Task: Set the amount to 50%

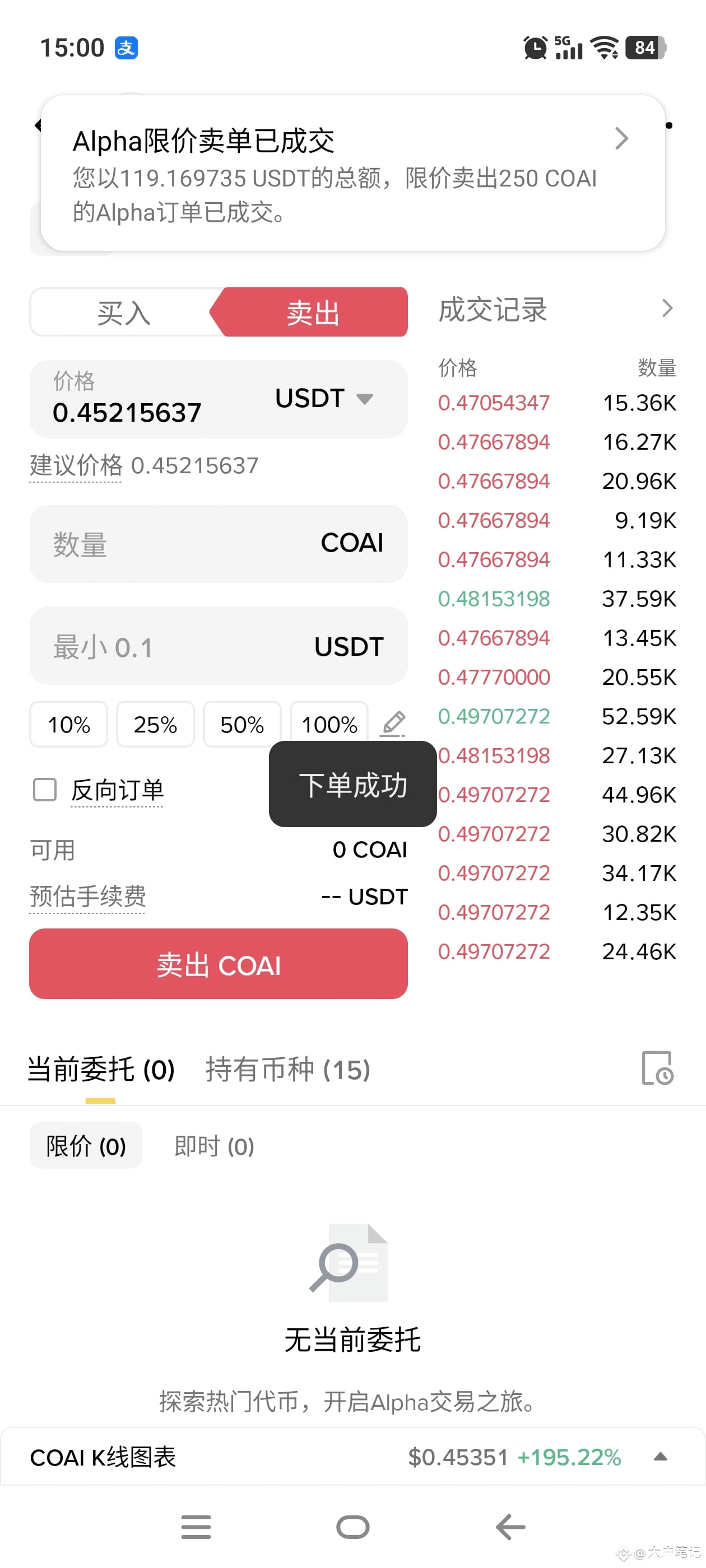Action: tap(242, 724)
